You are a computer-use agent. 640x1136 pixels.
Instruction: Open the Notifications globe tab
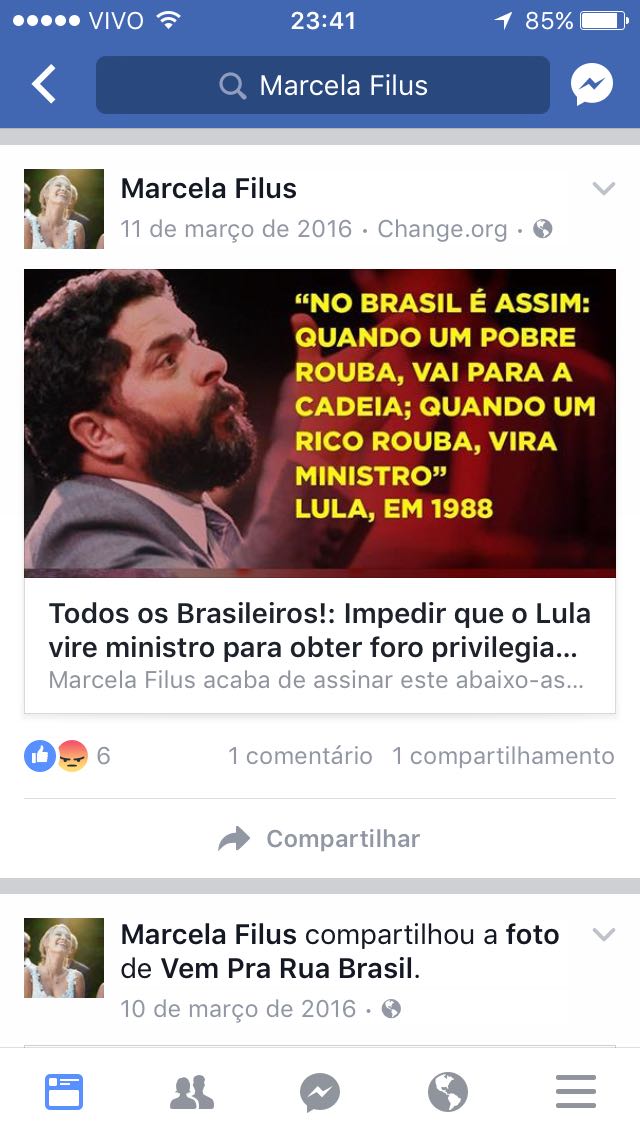[x=448, y=1092]
